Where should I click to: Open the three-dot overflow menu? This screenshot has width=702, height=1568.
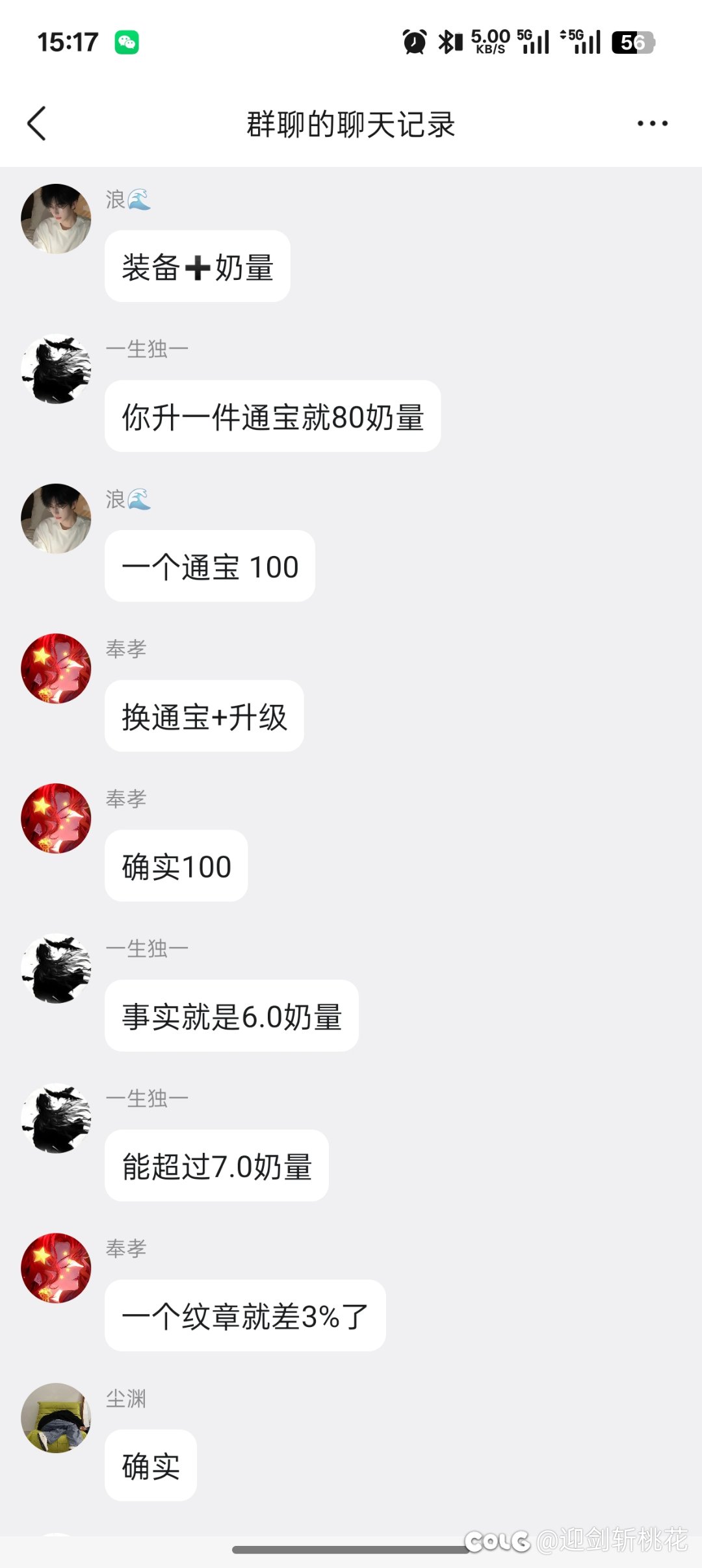point(652,123)
